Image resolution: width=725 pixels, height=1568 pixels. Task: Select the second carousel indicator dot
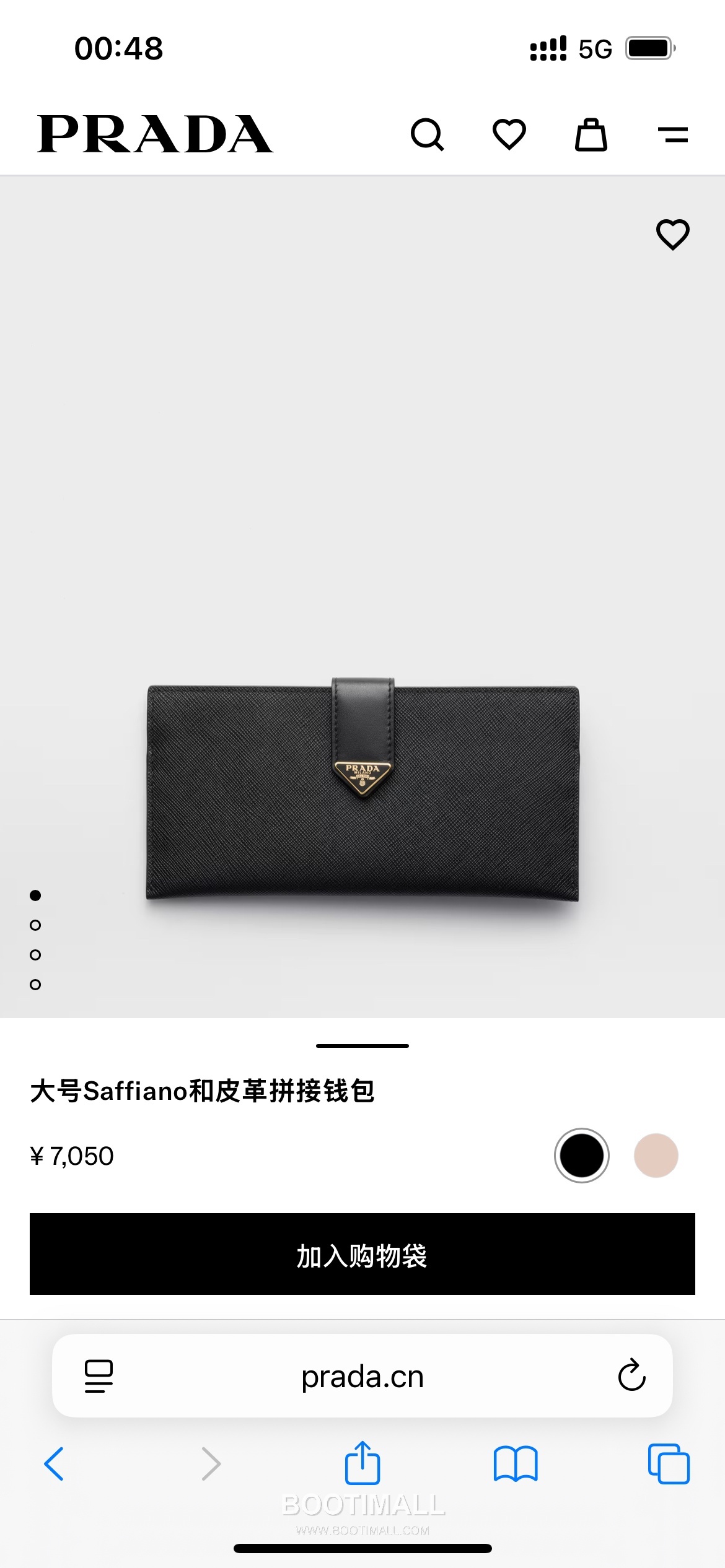(x=34, y=925)
